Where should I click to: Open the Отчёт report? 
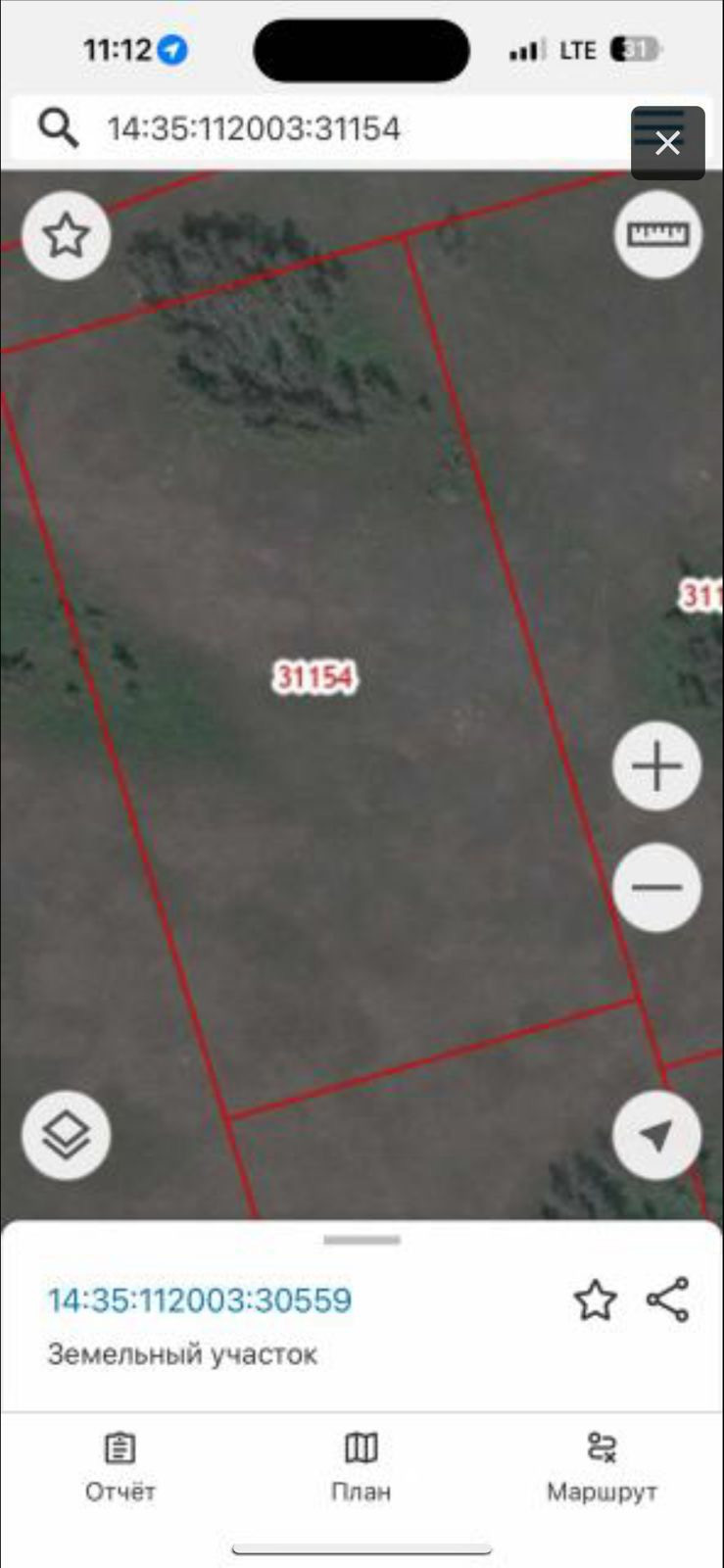pos(121,1467)
